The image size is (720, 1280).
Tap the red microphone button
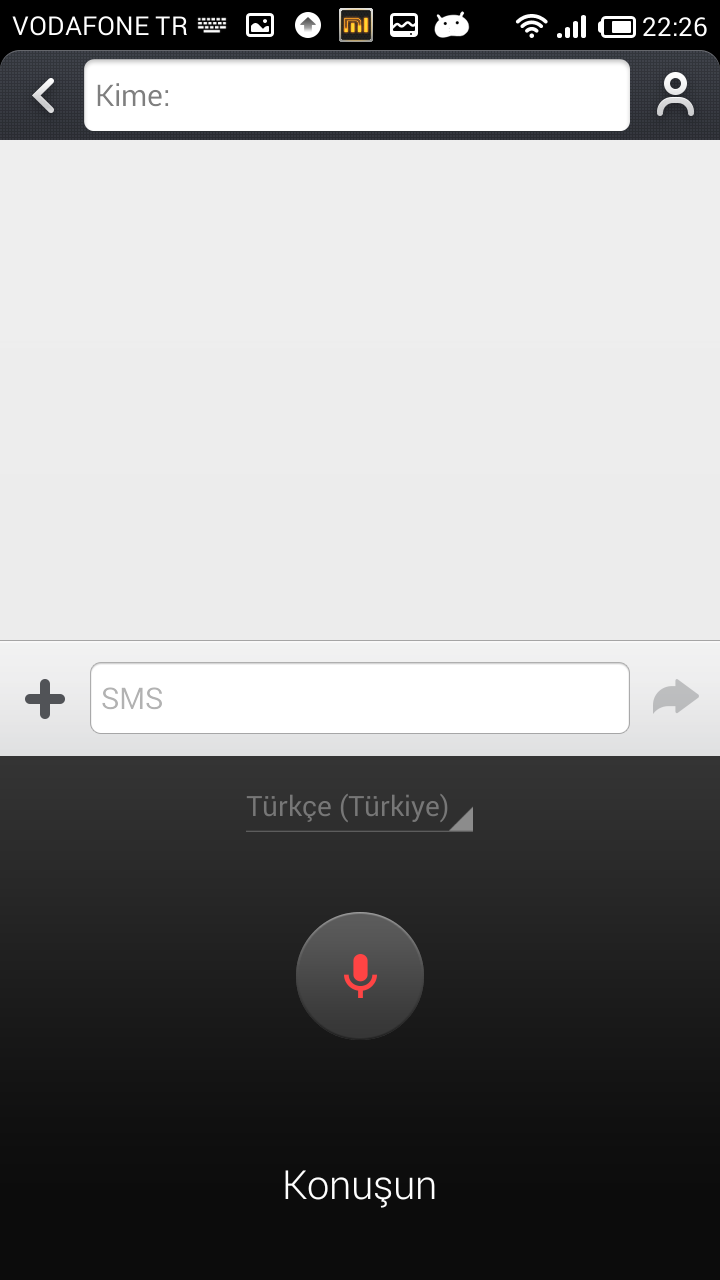pyautogui.click(x=360, y=976)
